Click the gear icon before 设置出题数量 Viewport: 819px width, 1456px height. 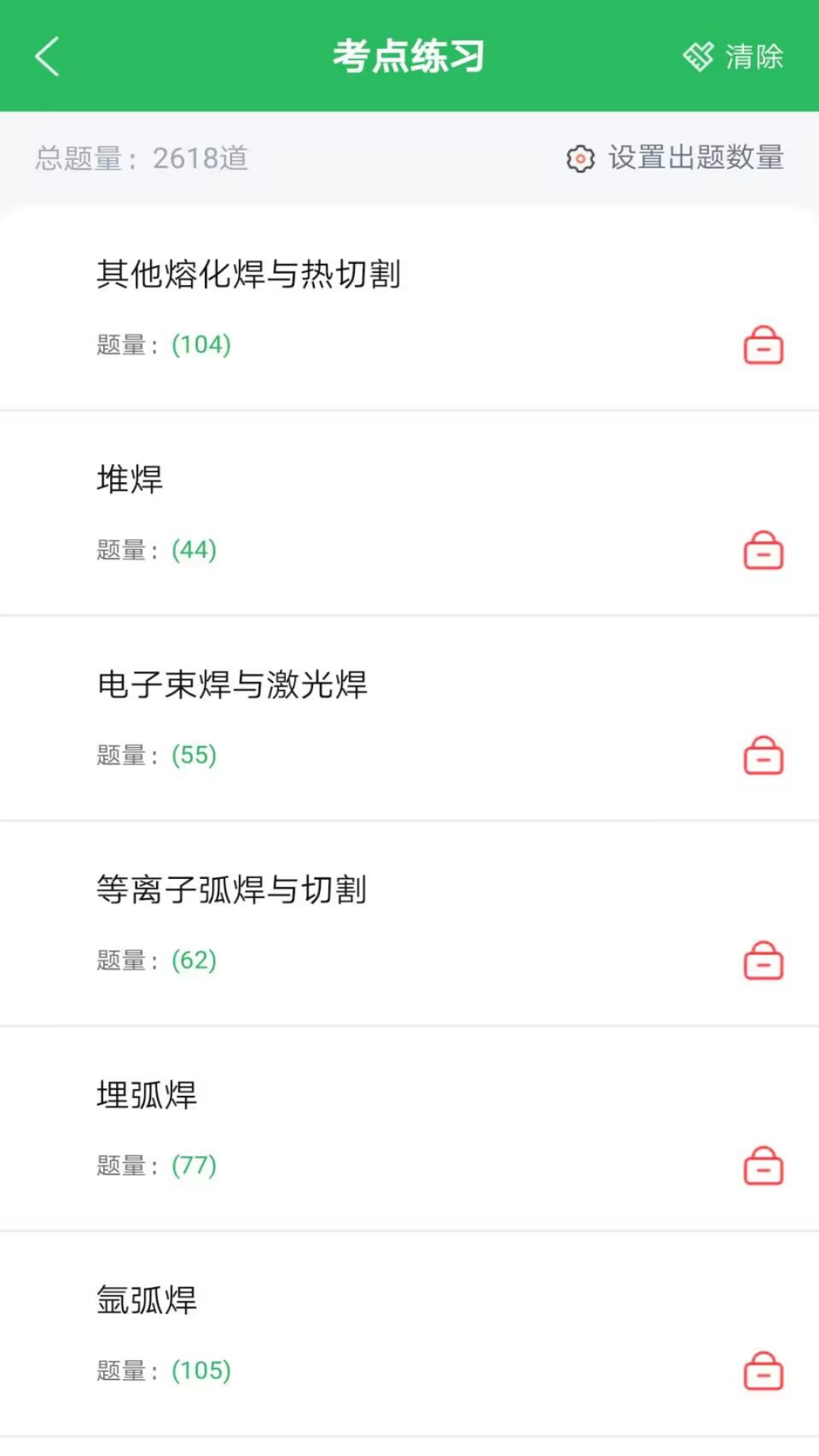579,158
